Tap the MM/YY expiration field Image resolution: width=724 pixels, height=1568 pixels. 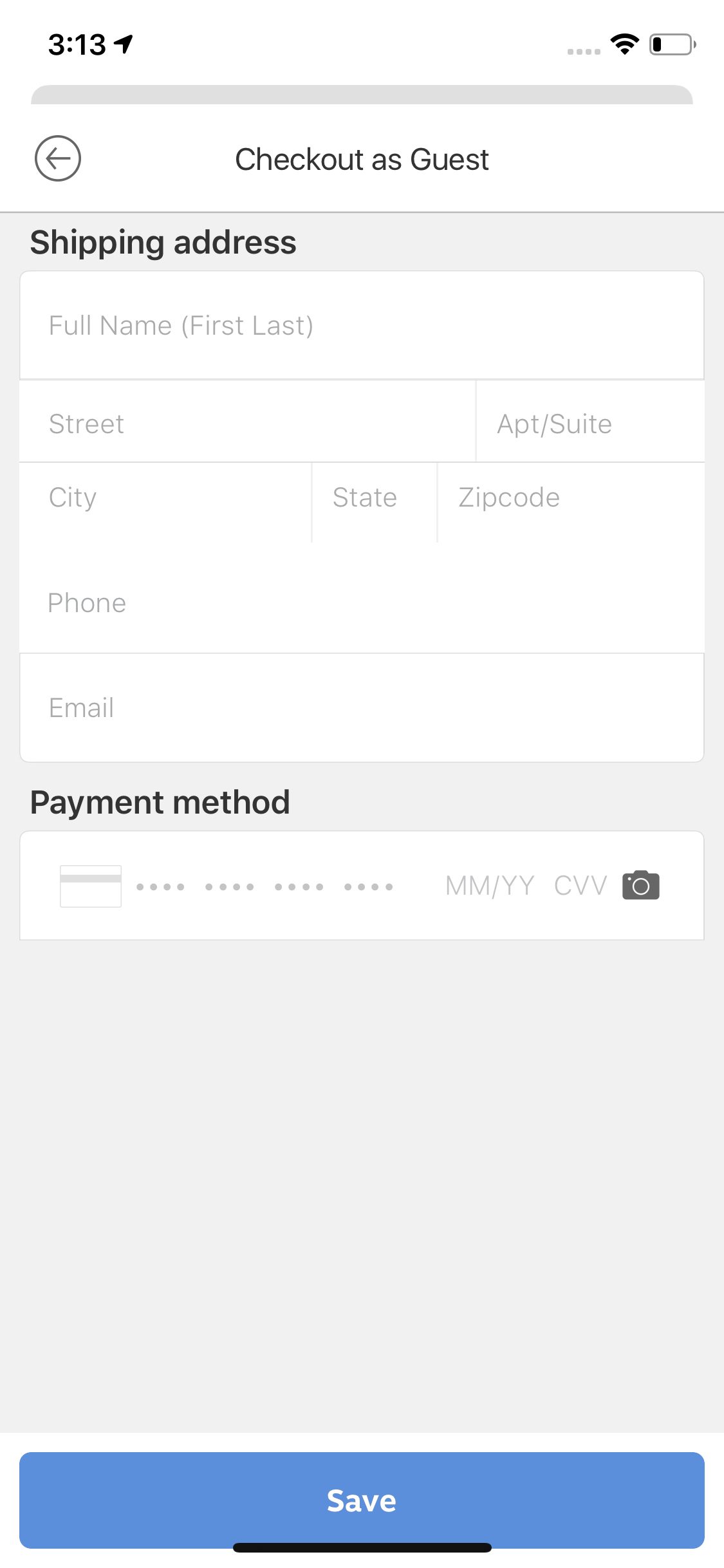coord(489,884)
